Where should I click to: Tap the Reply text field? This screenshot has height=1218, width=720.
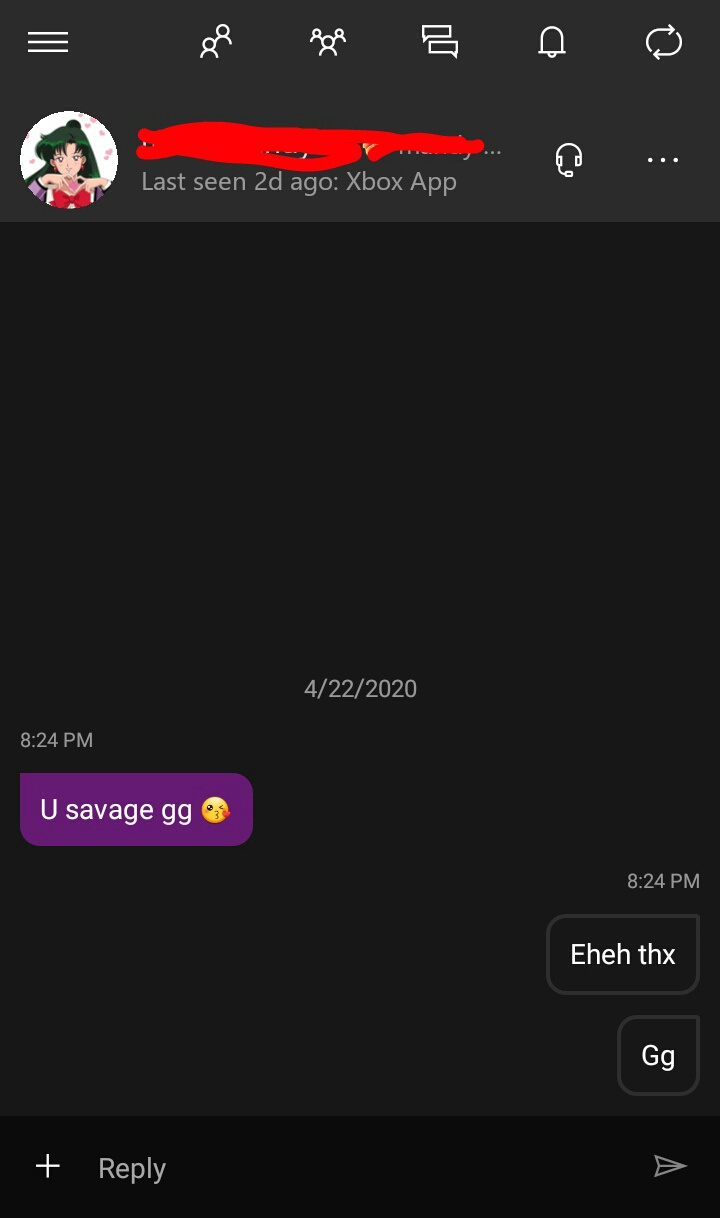360,1167
